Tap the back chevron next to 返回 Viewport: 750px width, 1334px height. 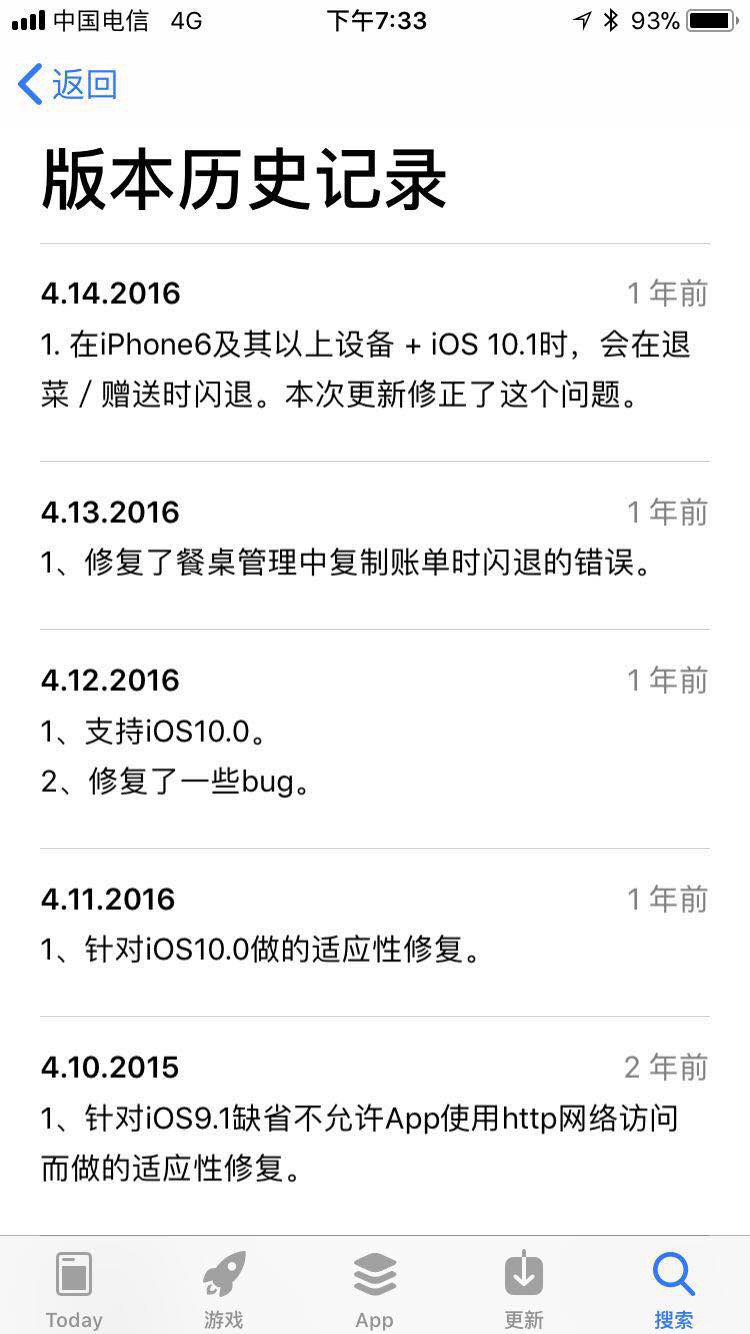[x=30, y=85]
